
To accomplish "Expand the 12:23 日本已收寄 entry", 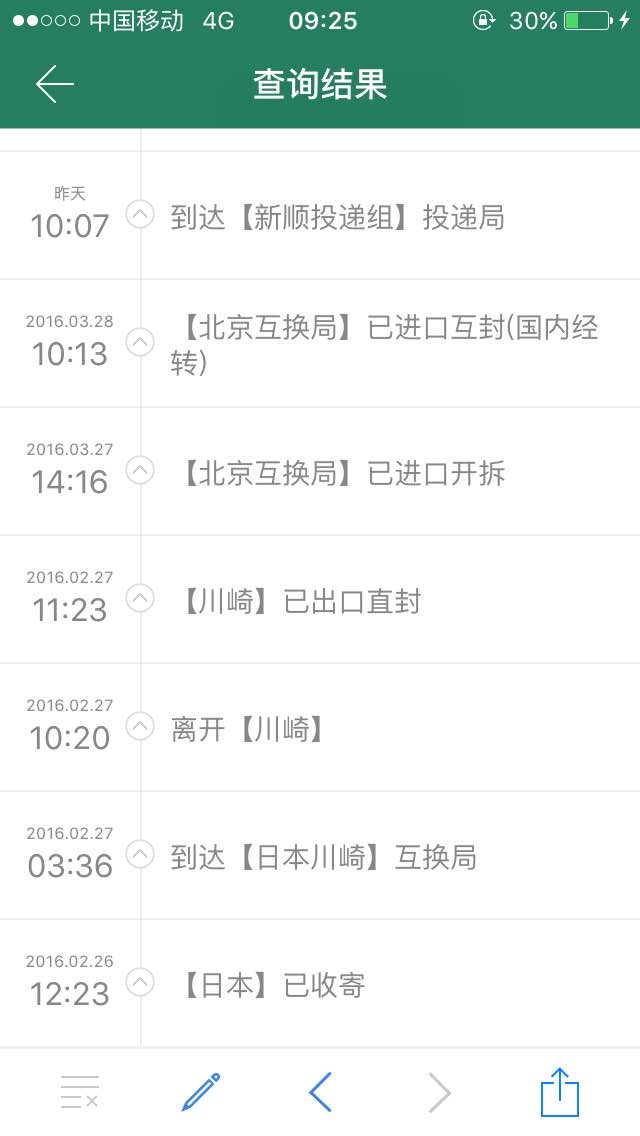I will tap(141, 982).
